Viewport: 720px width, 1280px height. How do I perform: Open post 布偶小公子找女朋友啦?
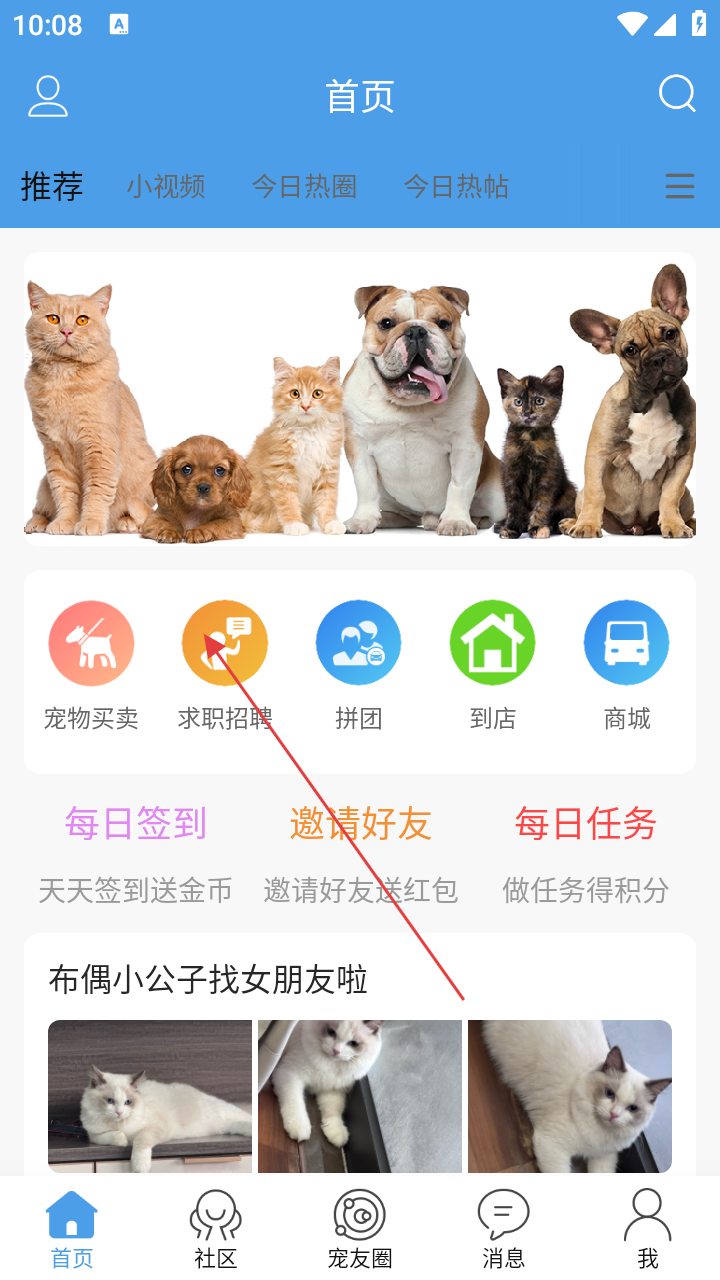click(x=208, y=979)
